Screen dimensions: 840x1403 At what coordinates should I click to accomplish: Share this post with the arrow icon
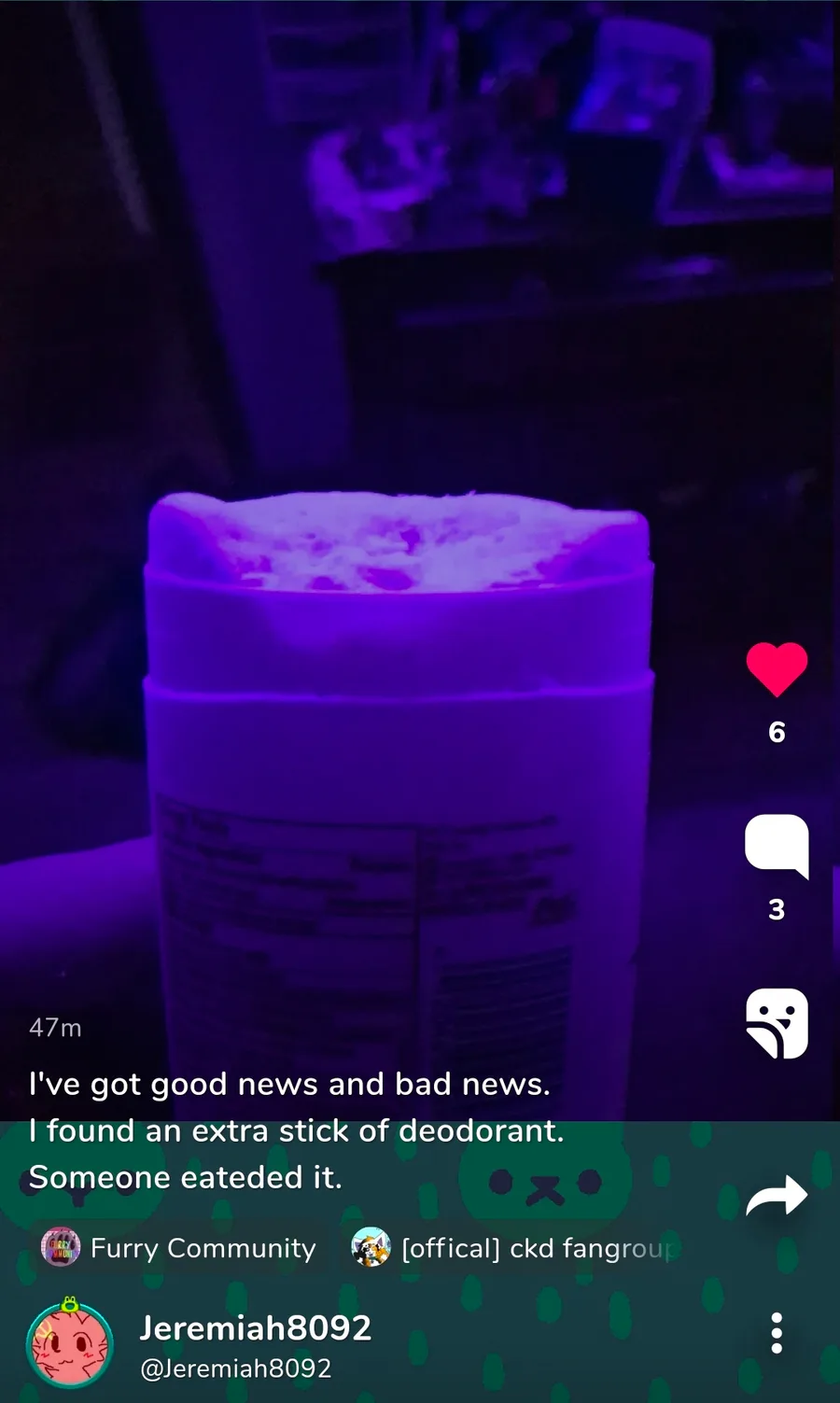(x=777, y=1196)
